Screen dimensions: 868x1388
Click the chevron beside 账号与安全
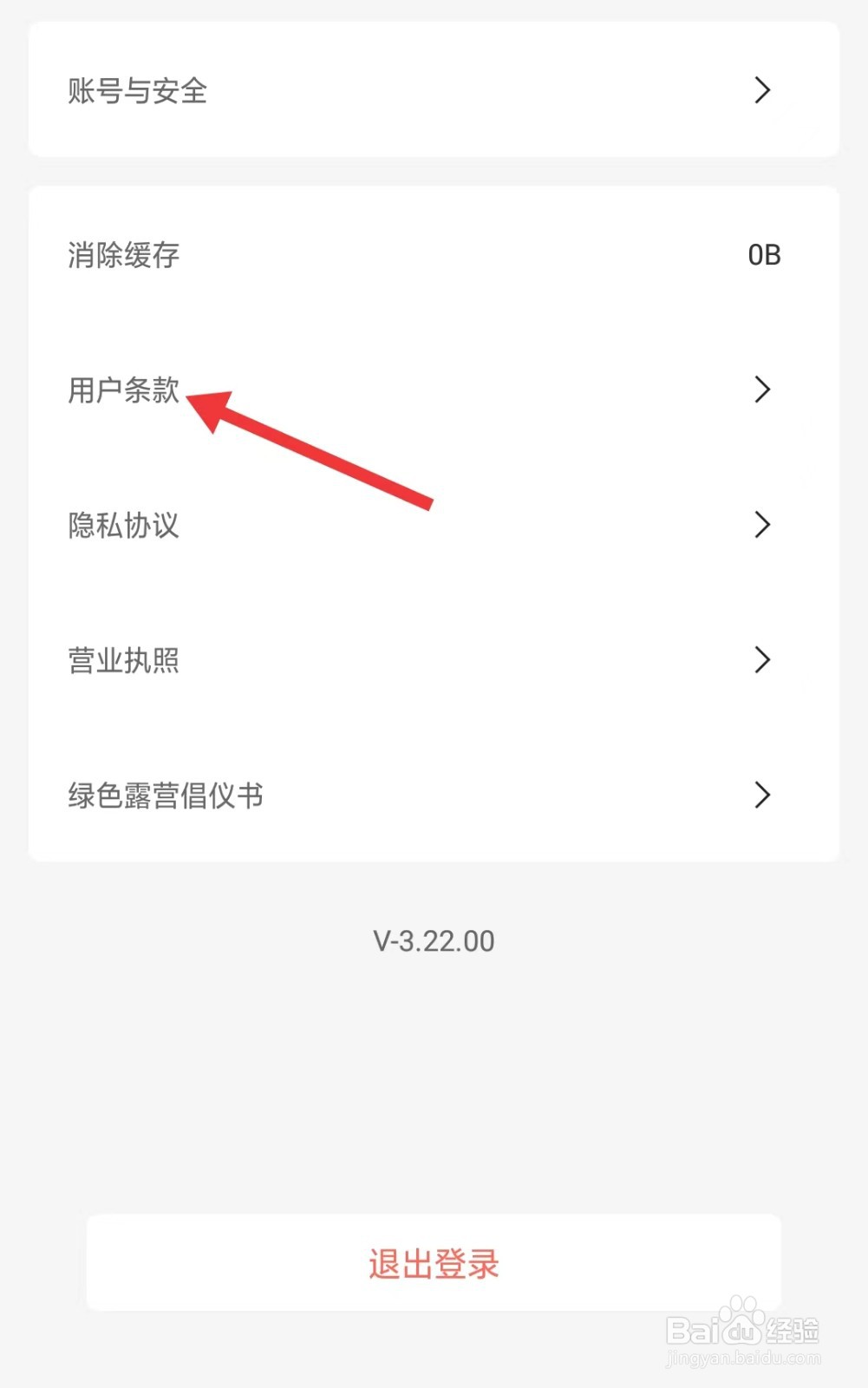762,90
